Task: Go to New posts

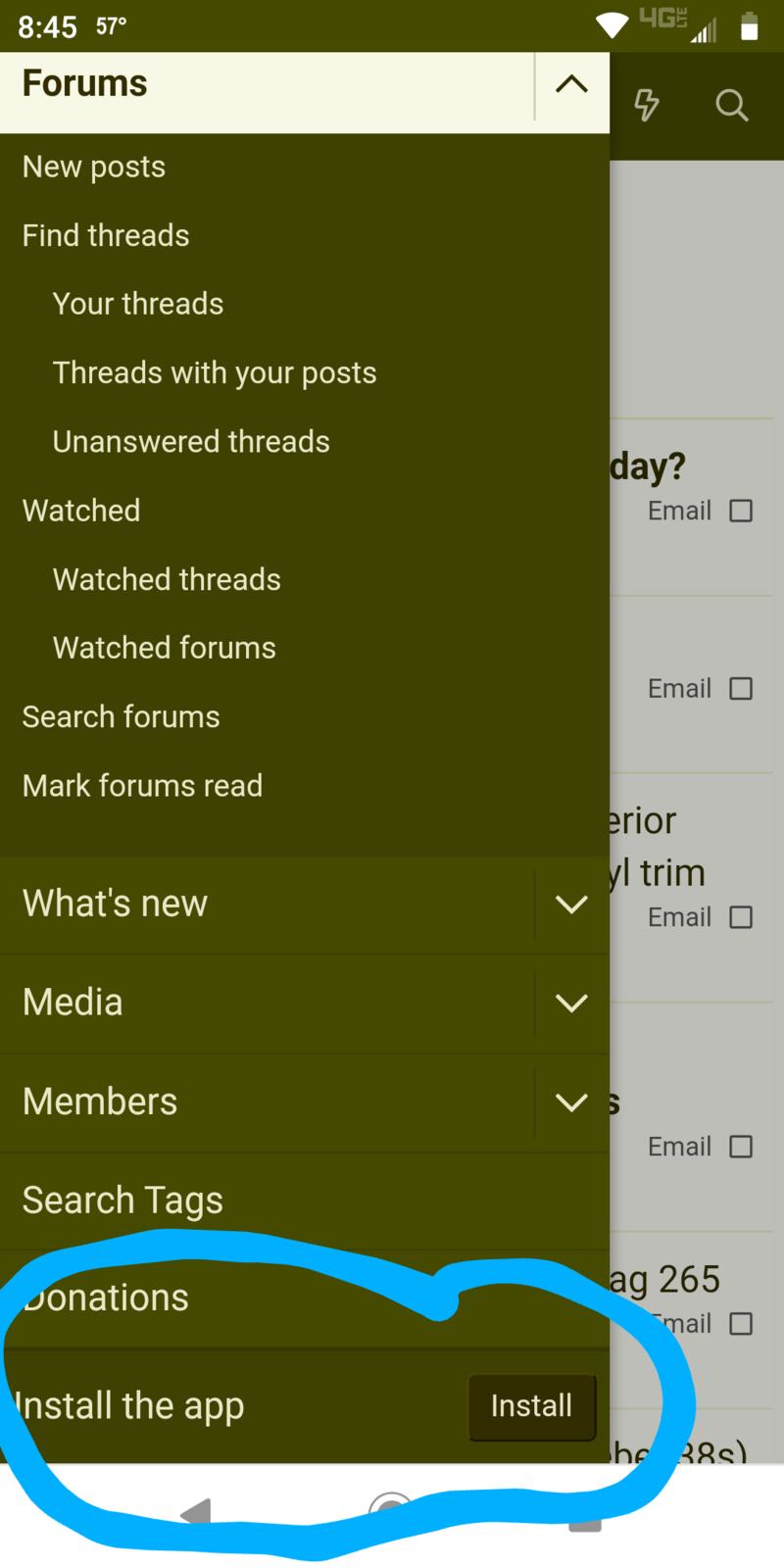Action: pos(94,168)
